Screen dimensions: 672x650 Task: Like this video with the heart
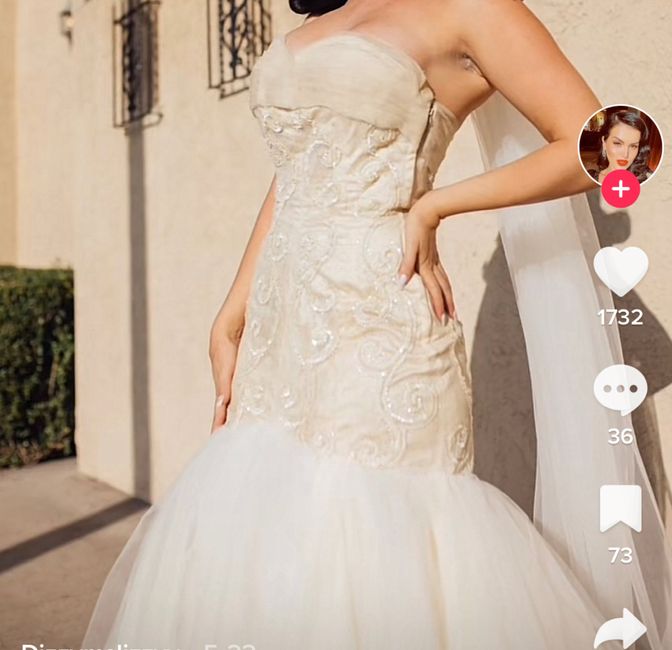[620, 271]
